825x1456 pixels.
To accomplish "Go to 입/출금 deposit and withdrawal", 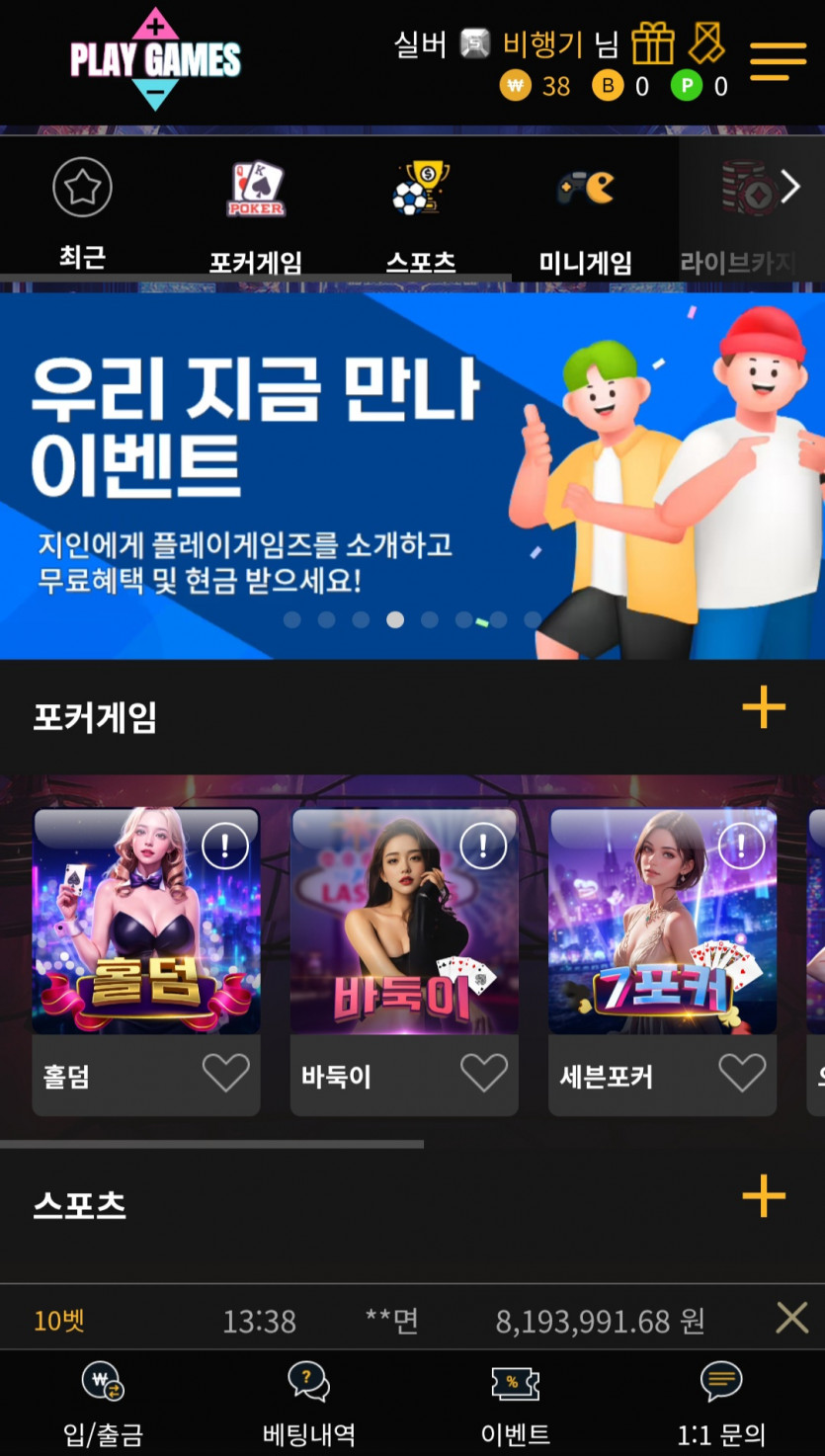I will 103,1404.
